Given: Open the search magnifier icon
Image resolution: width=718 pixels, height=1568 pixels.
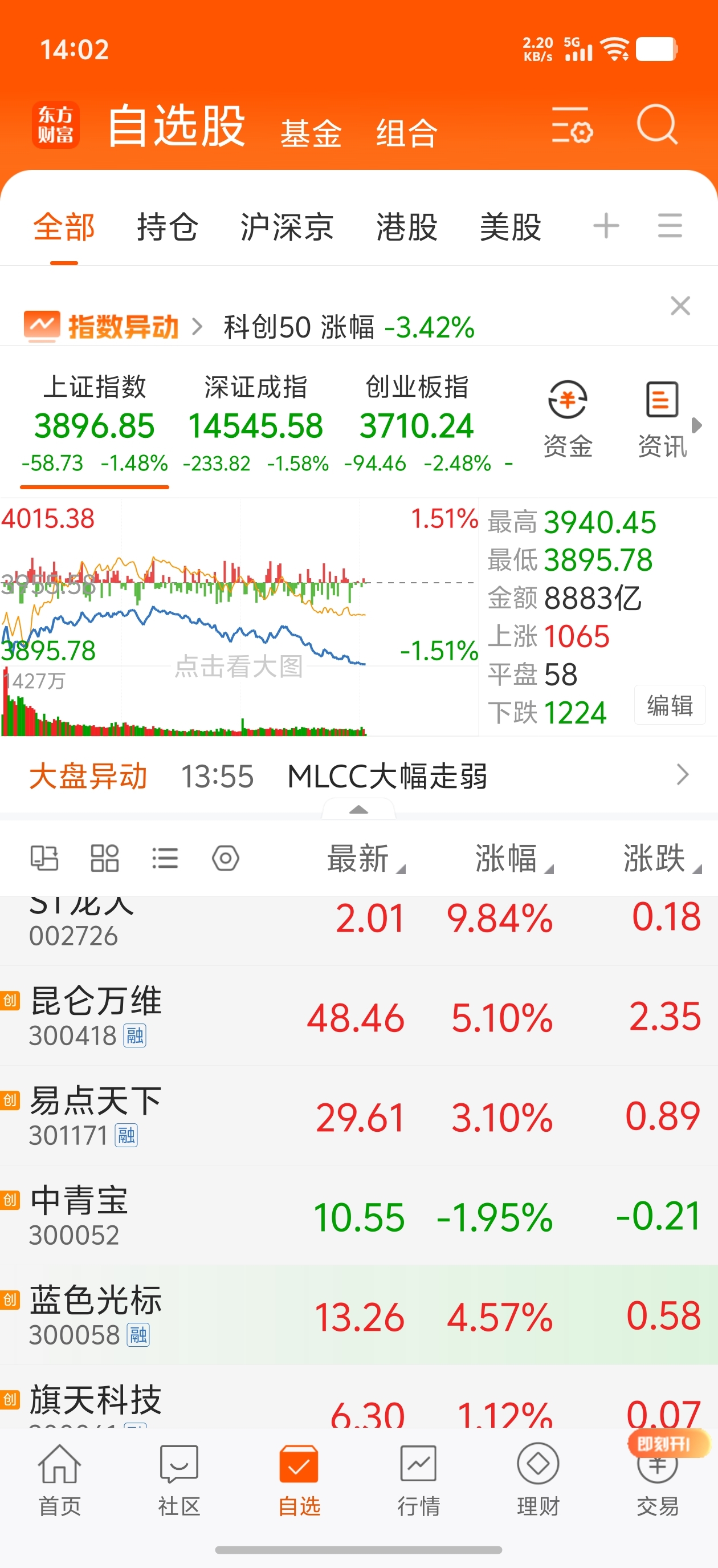Looking at the screenshot, I should pos(656,125).
